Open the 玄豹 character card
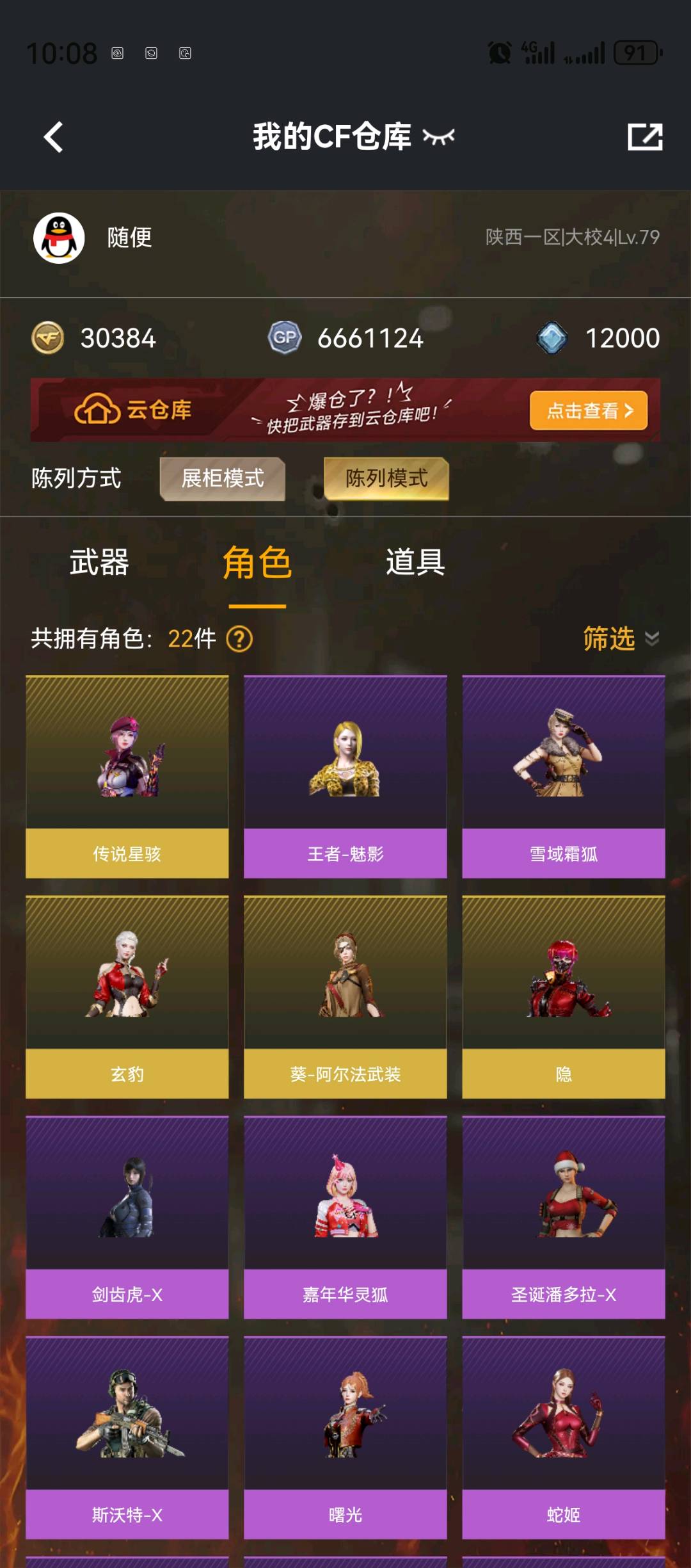 [127, 997]
